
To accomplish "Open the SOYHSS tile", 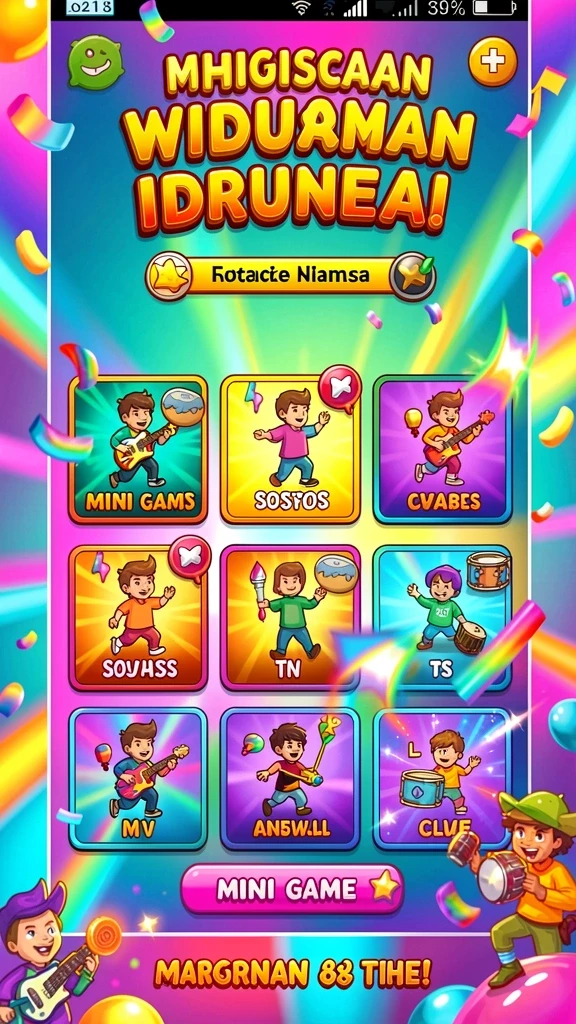I will (x=138, y=618).
